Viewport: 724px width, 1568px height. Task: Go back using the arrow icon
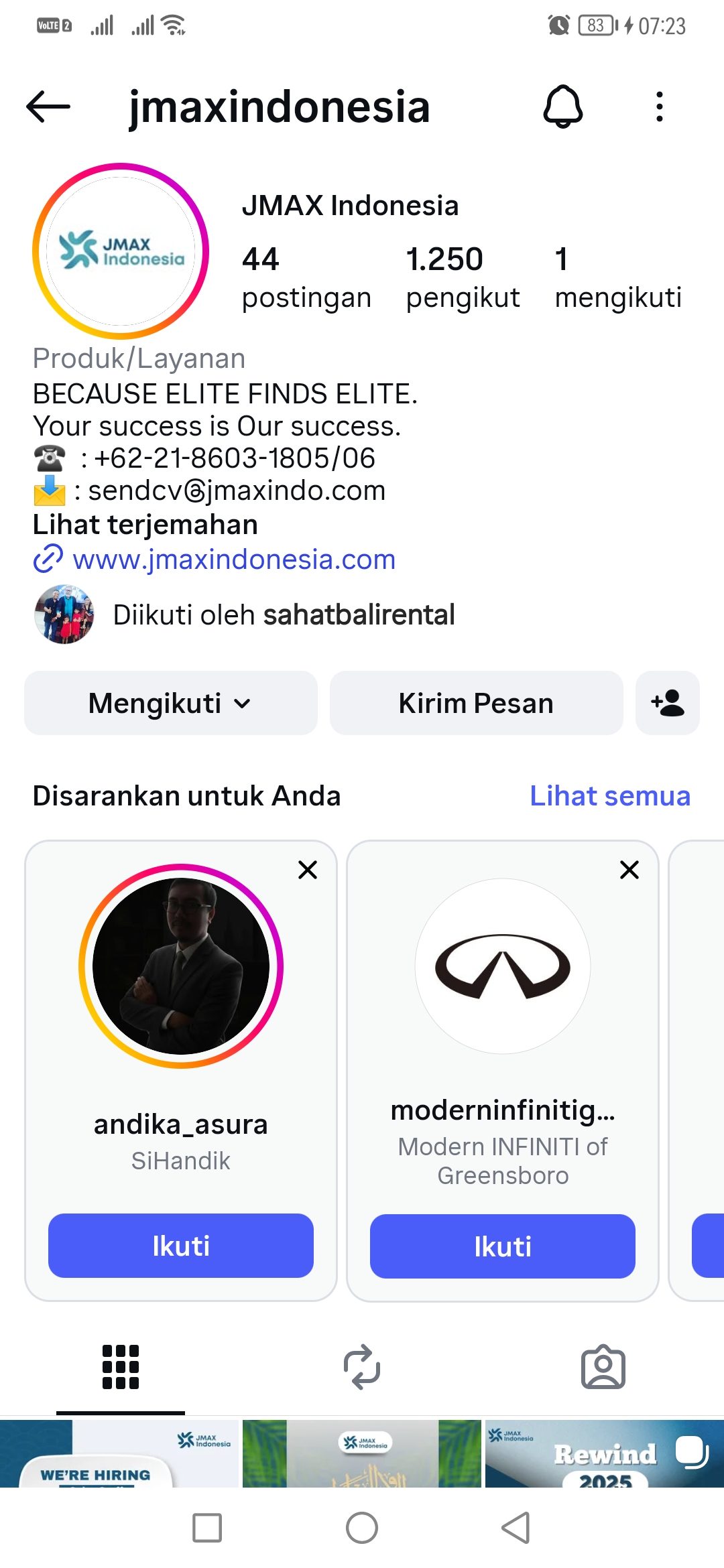pyautogui.click(x=48, y=107)
